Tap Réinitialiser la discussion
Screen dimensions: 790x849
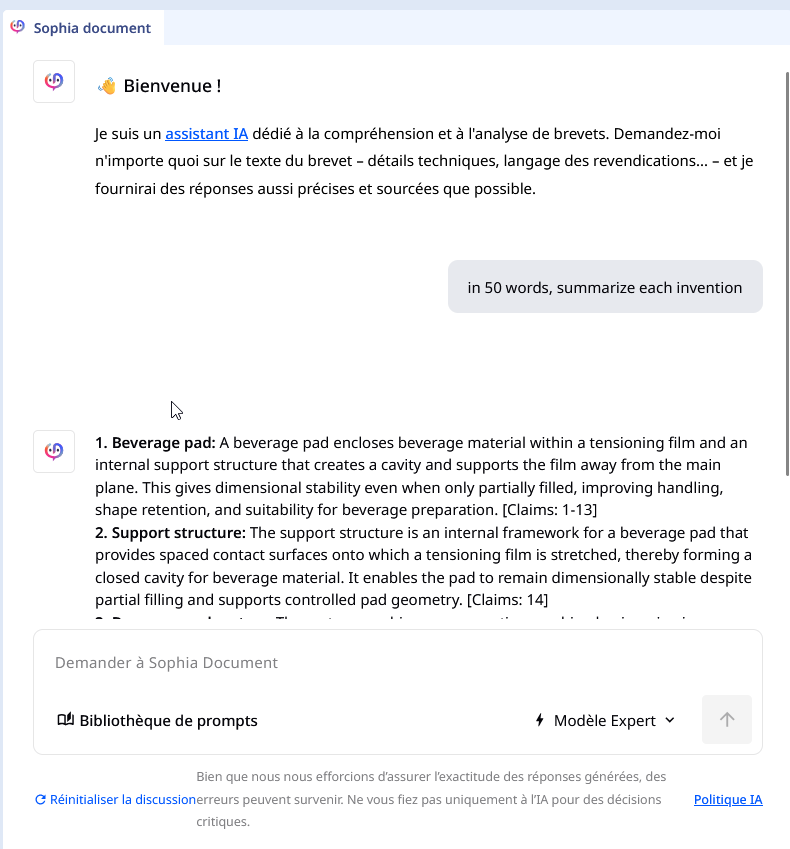point(115,800)
